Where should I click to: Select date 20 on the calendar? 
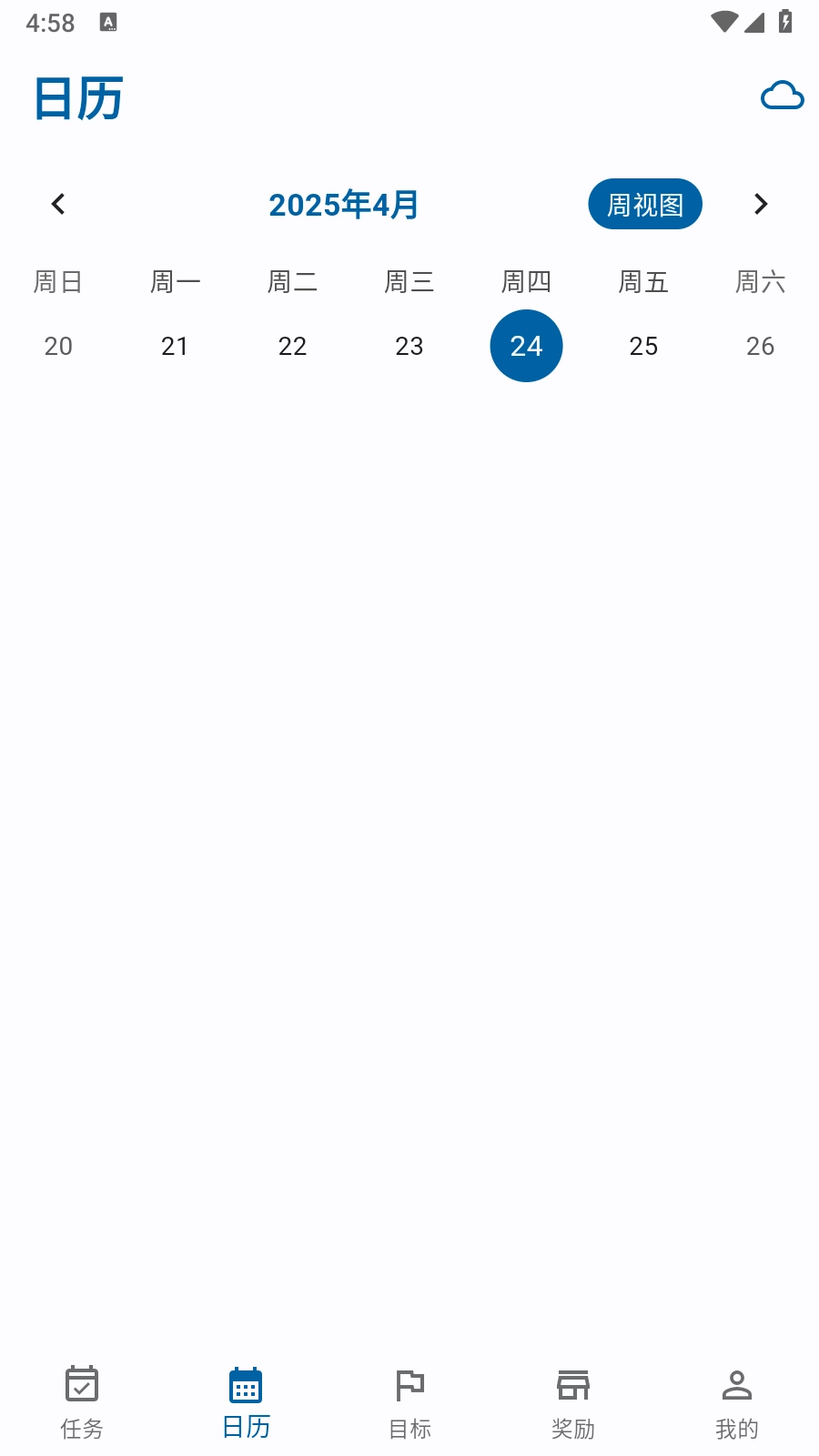pos(58,346)
